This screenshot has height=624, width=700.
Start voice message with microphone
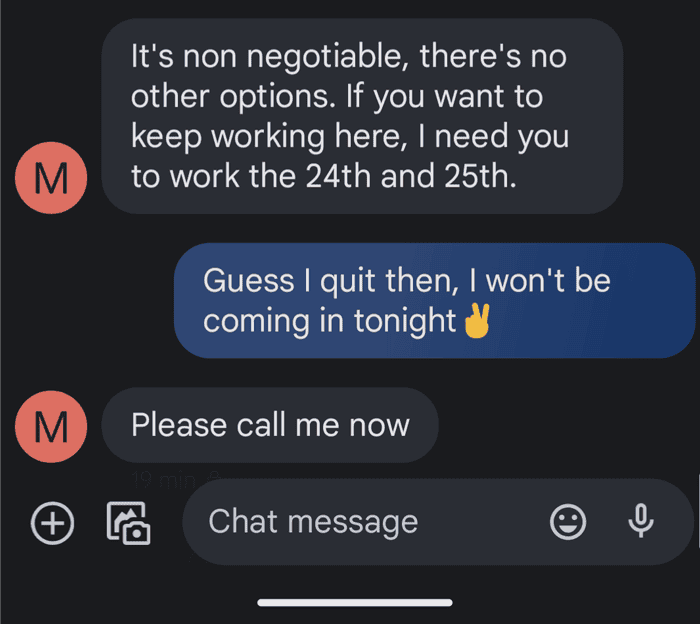click(x=641, y=520)
